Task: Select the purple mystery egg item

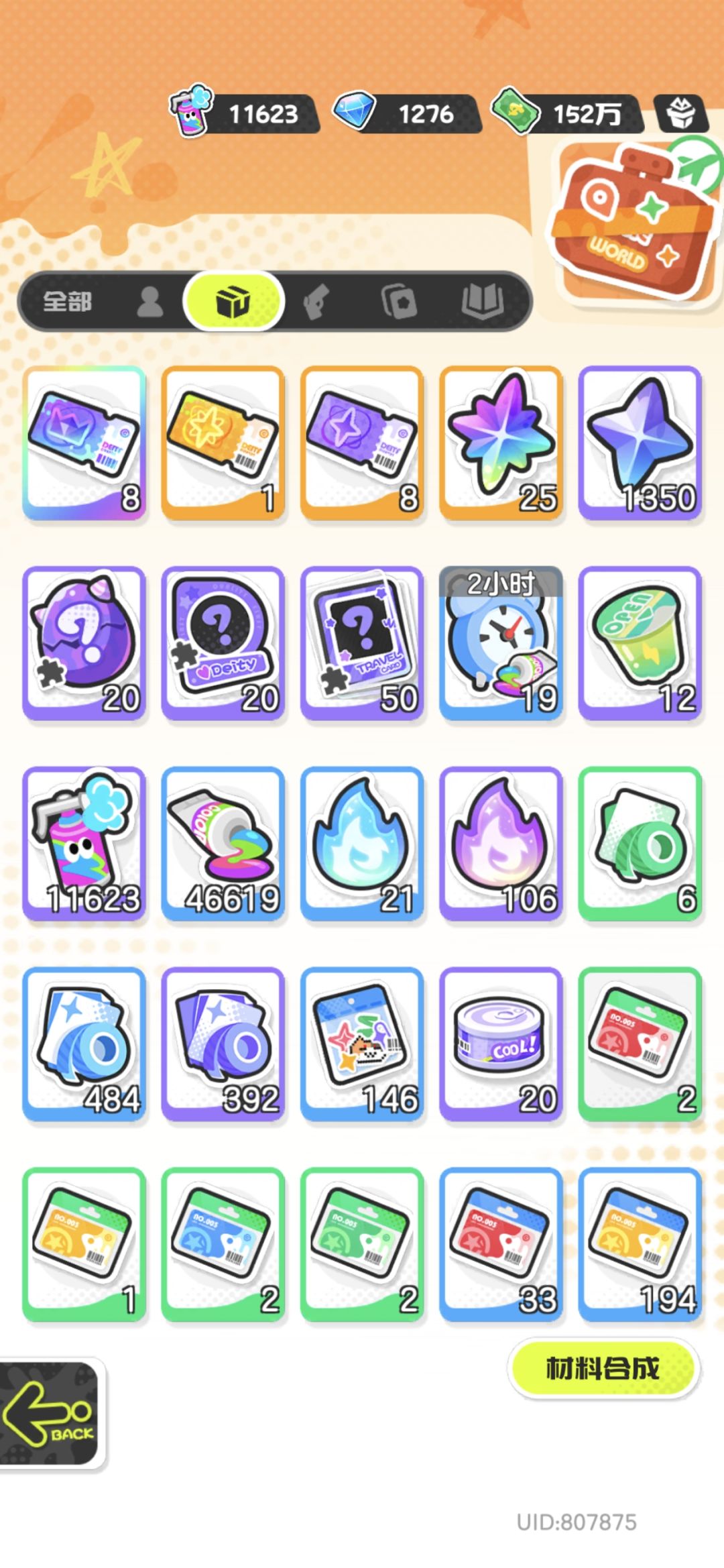Action: coord(84,644)
